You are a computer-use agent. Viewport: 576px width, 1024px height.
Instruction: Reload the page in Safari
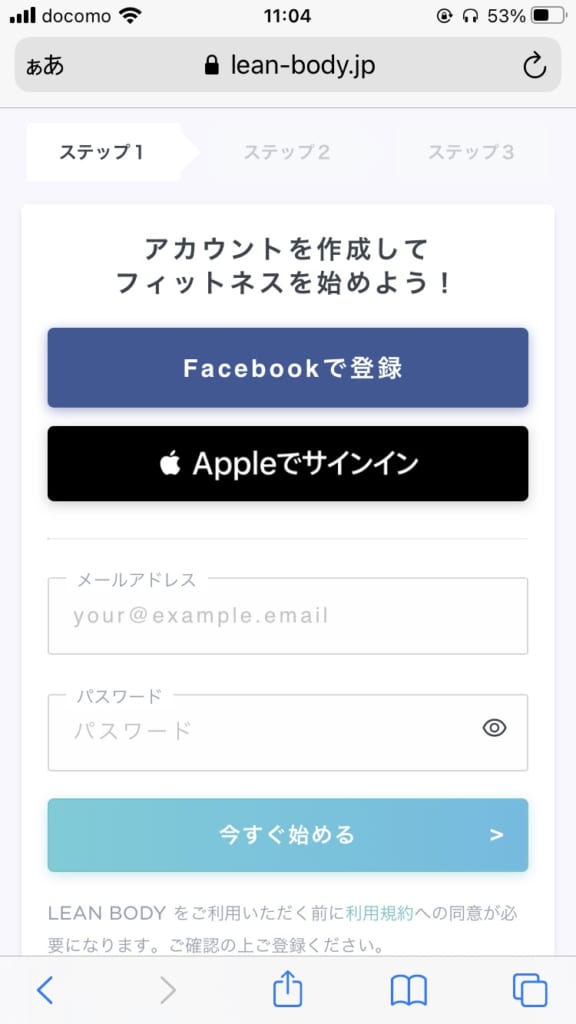[534, 65]
